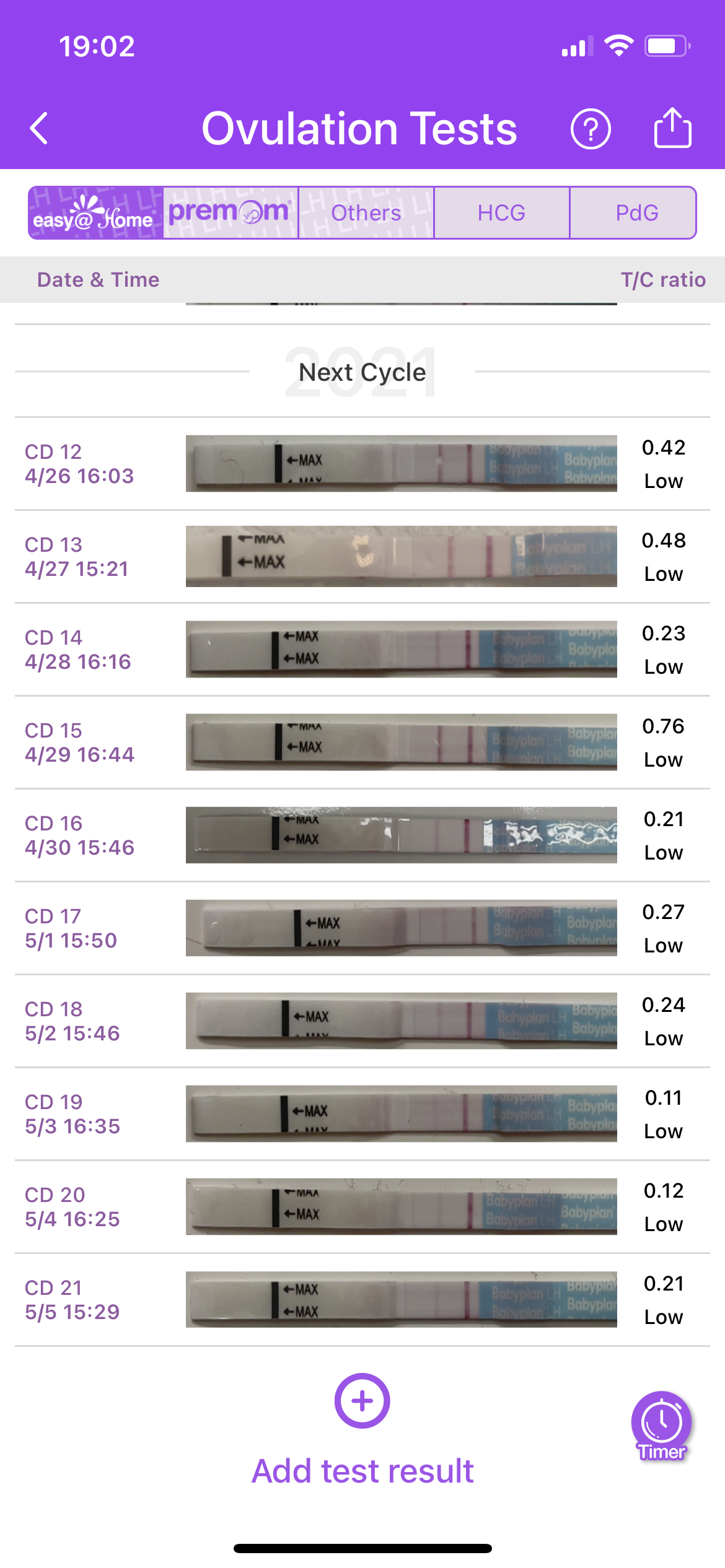
Task: Switch to the PdG tab
Action: click(x=636, y=212)
